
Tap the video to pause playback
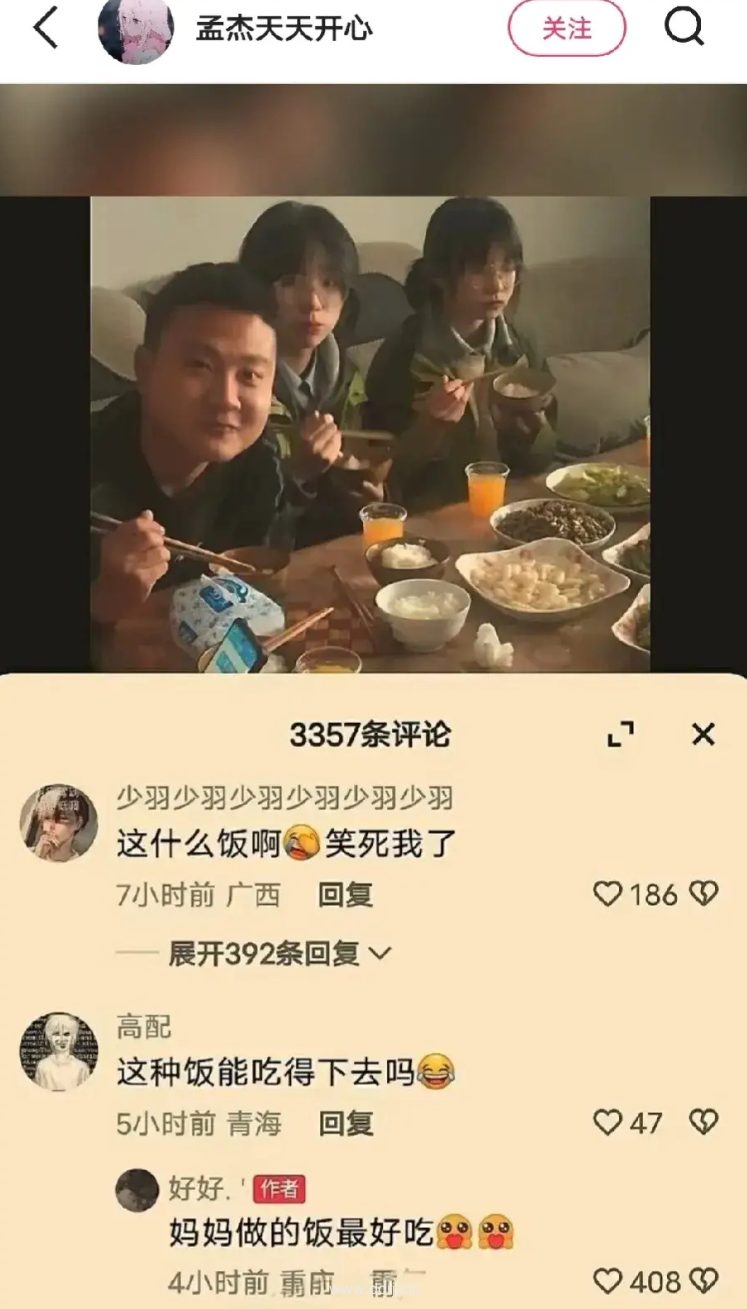pos(370,430)
